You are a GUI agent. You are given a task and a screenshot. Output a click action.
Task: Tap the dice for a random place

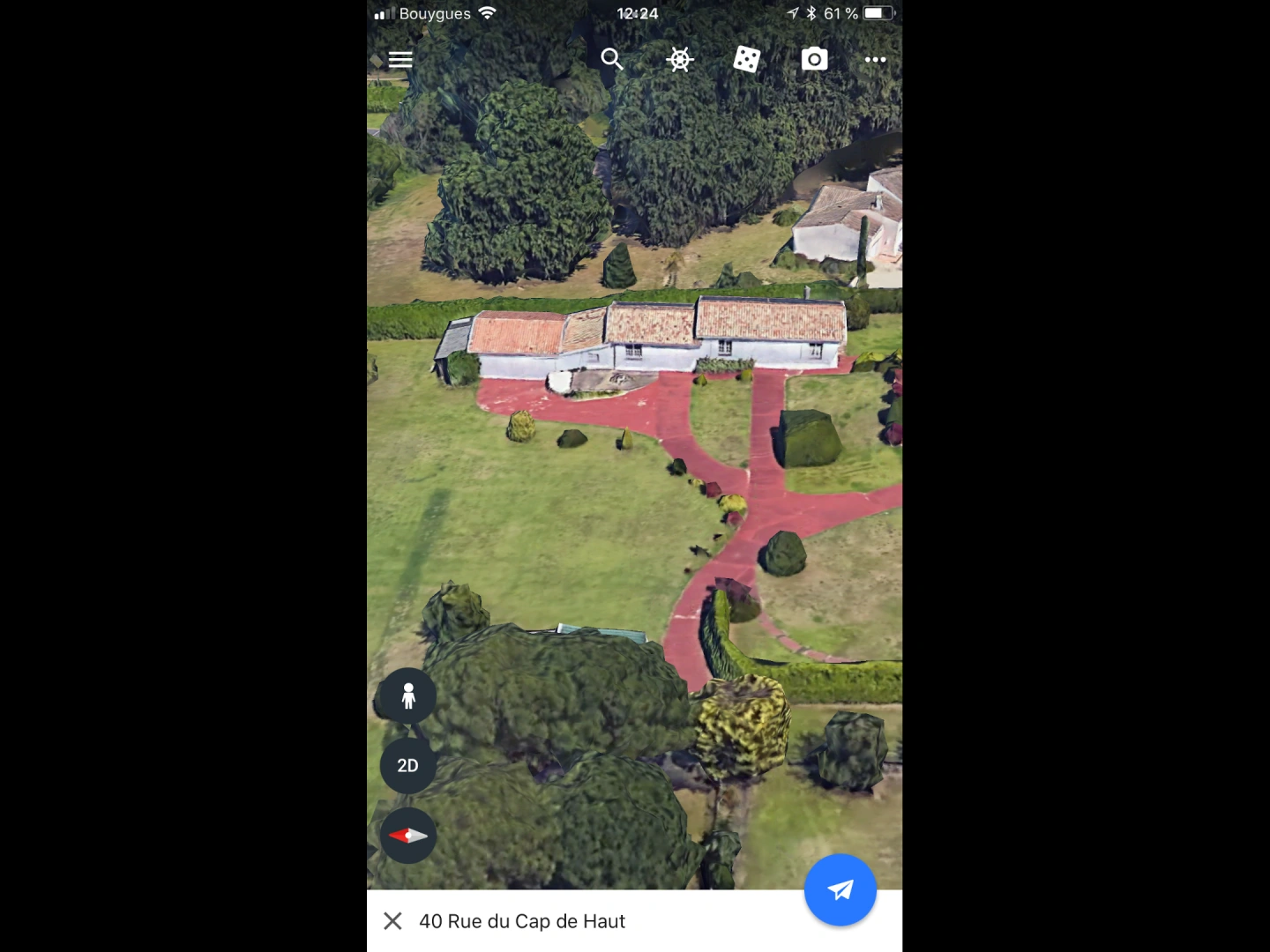pyautogui.click(x=747, y=60)
